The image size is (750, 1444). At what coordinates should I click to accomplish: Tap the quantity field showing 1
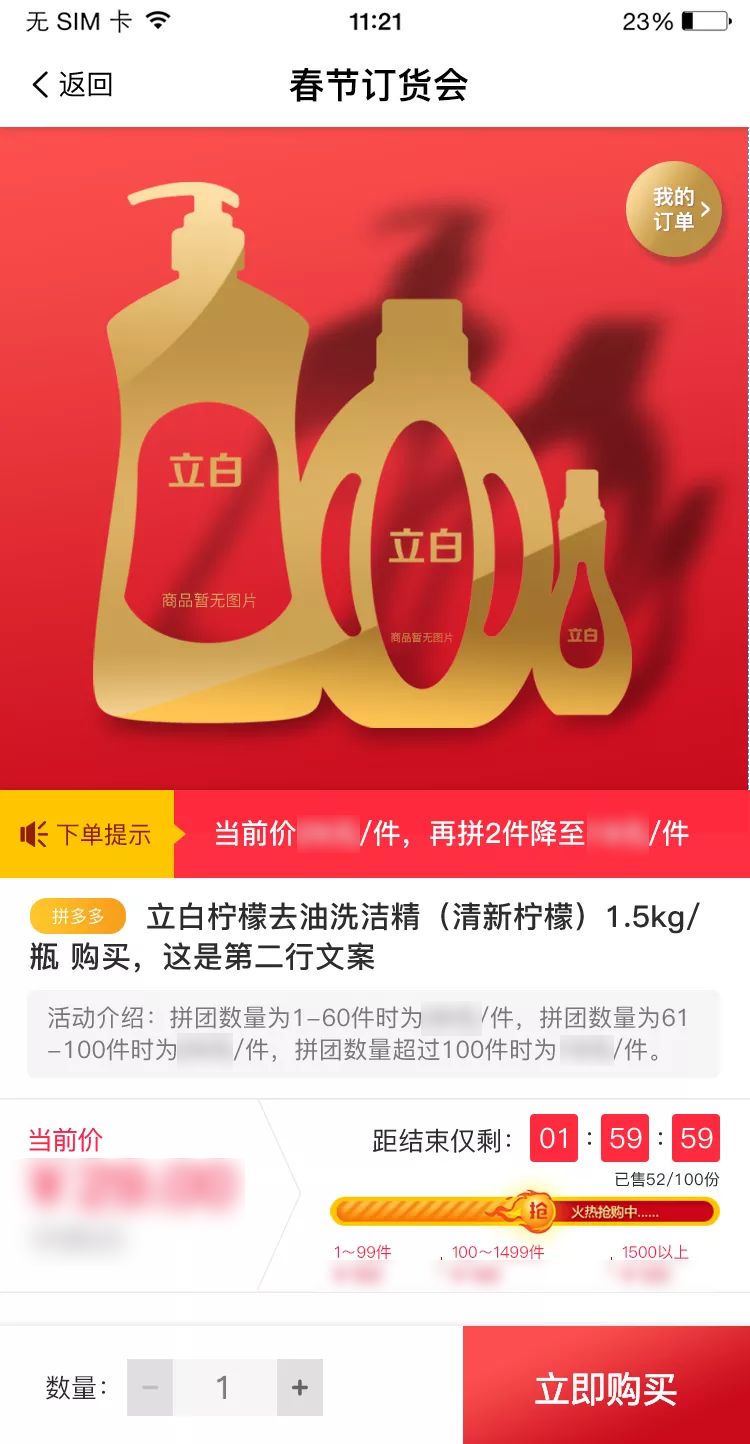(224, 1387)
